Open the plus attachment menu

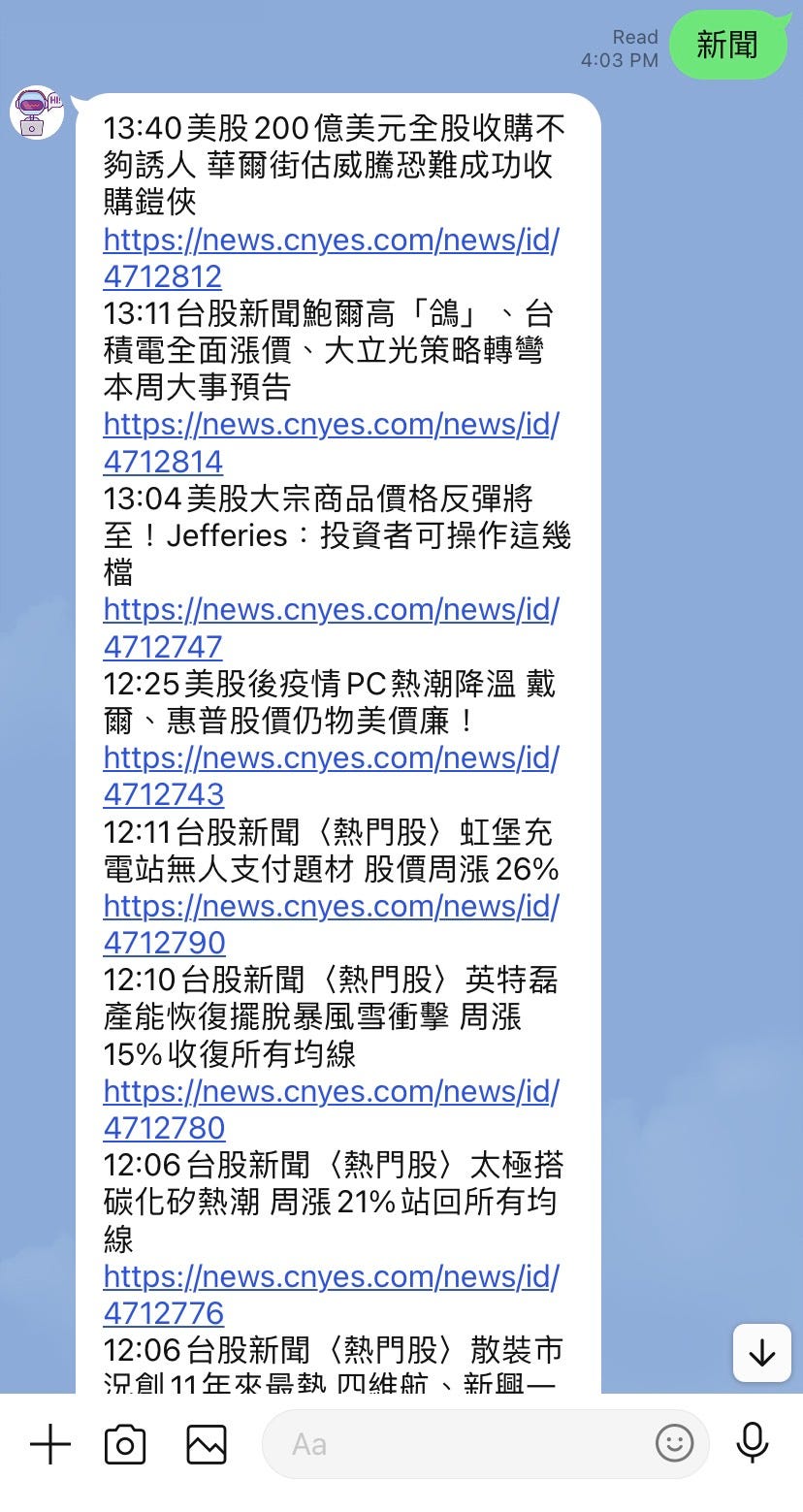[x=50, y=1444]
